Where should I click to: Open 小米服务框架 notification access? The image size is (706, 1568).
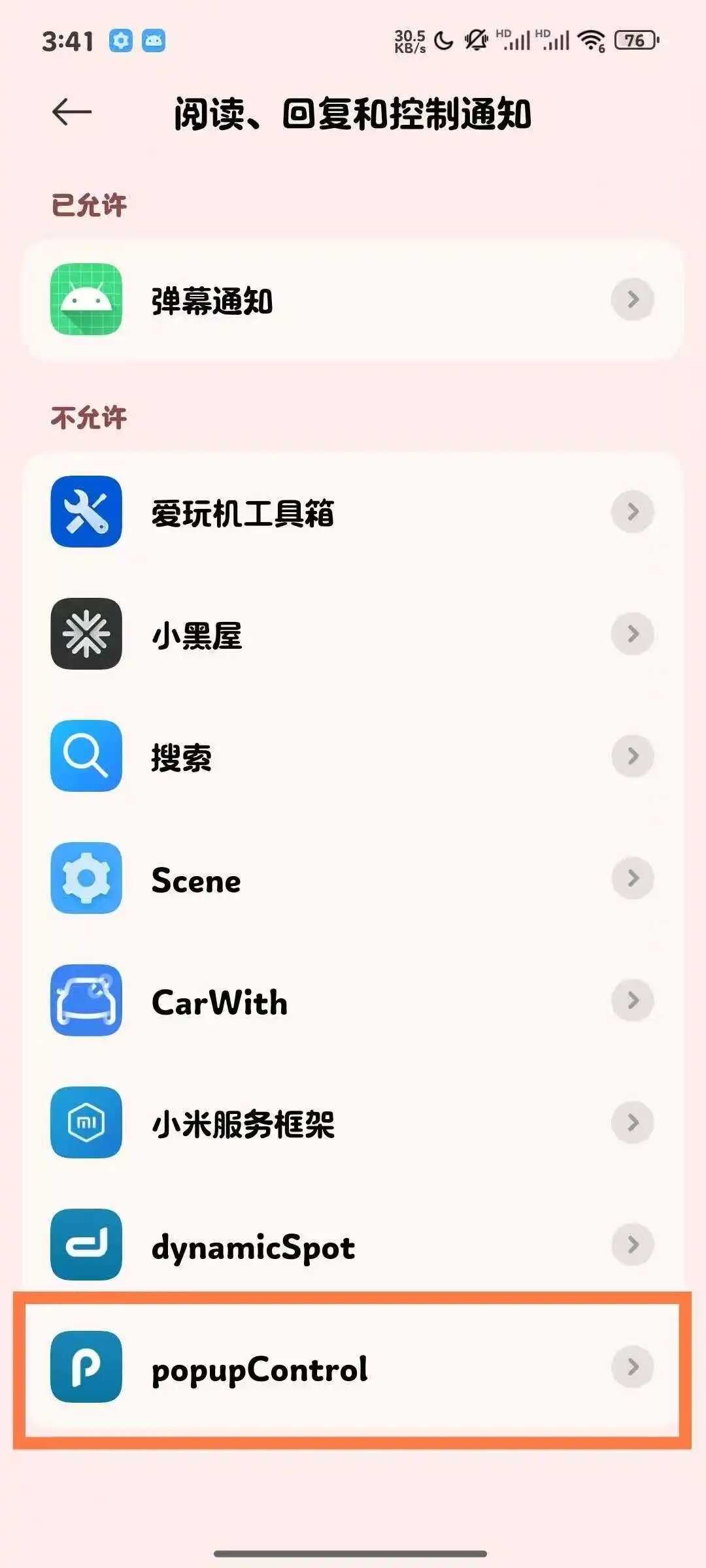coord(353,1123)
